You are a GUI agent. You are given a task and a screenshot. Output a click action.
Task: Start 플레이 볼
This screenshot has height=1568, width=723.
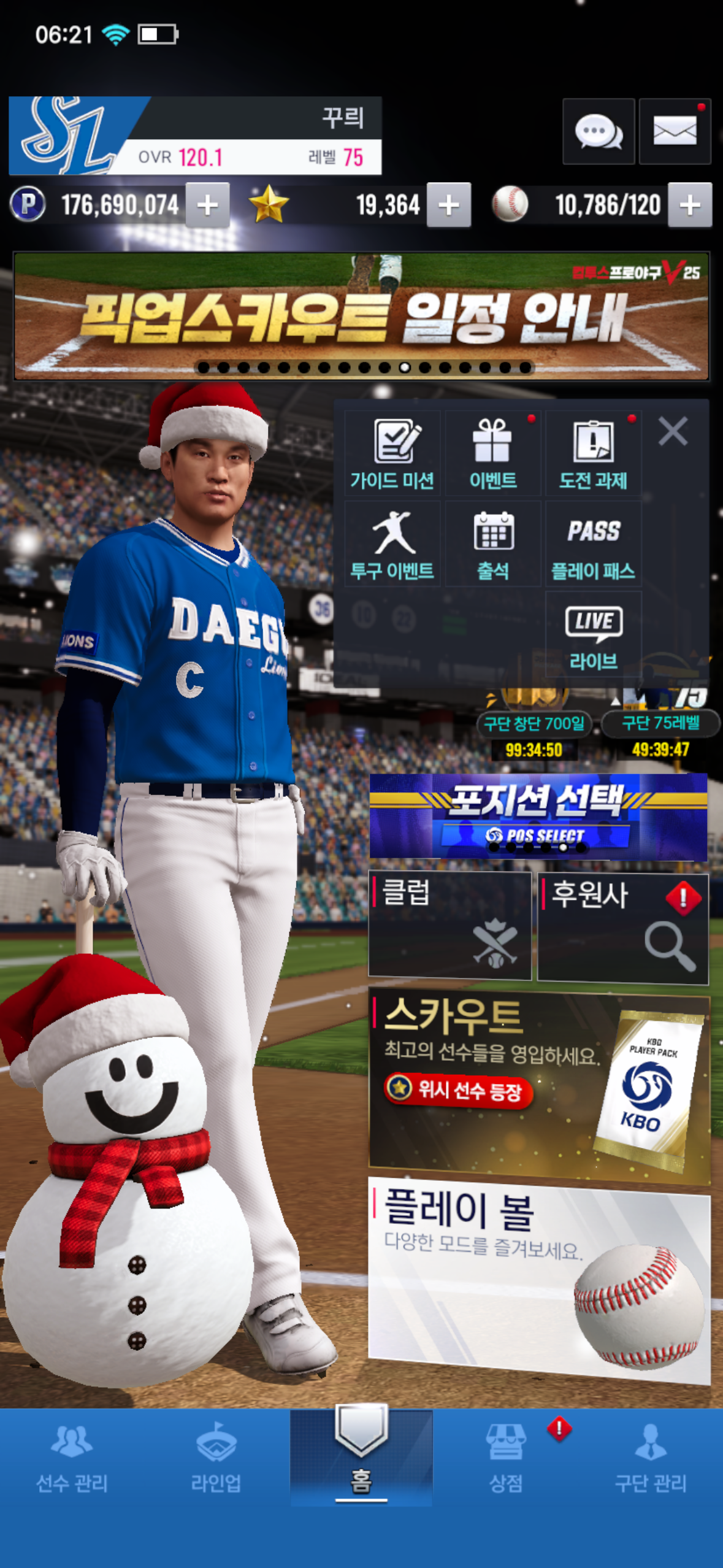[x=538, y=1279]
